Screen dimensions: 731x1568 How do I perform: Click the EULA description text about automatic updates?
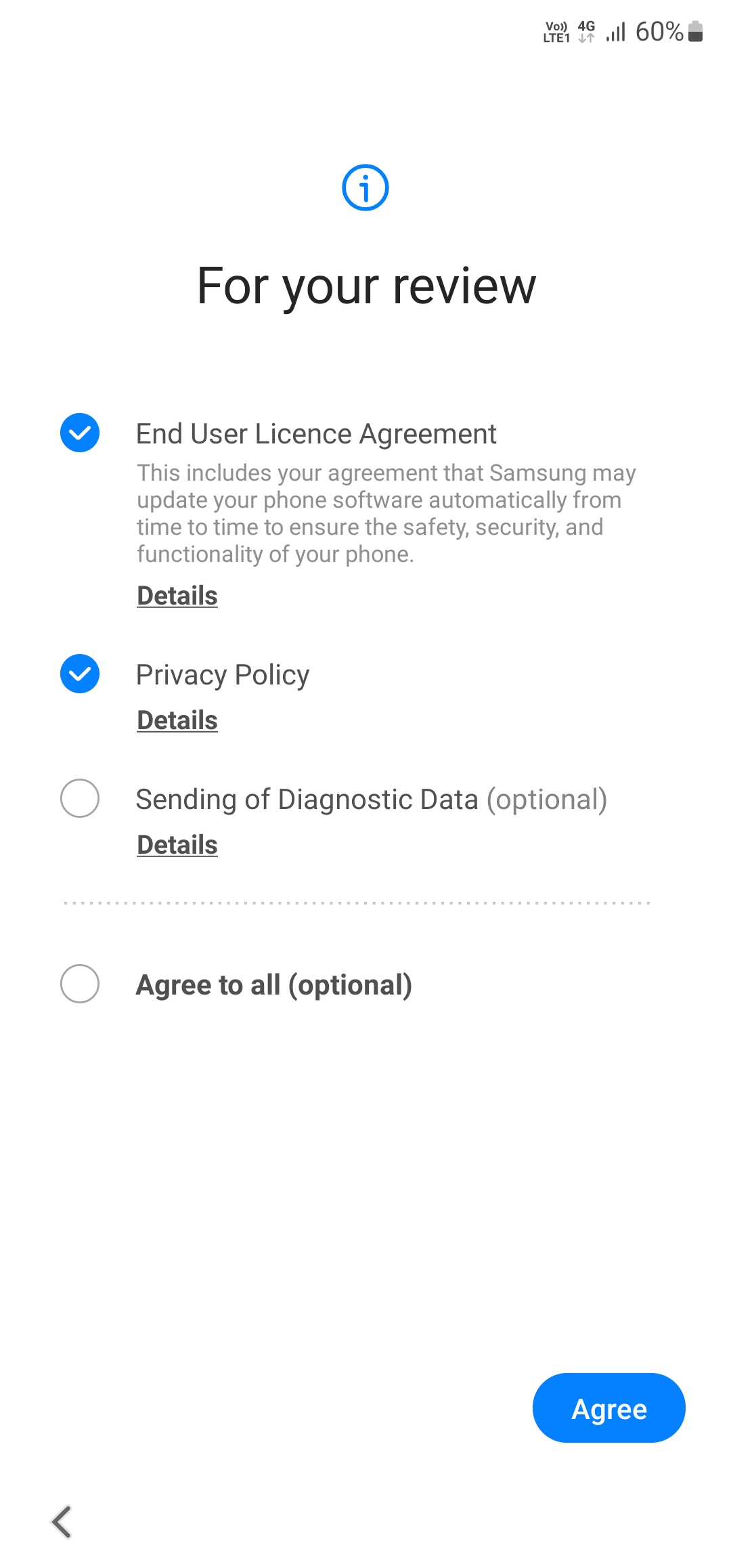point(386,513)
